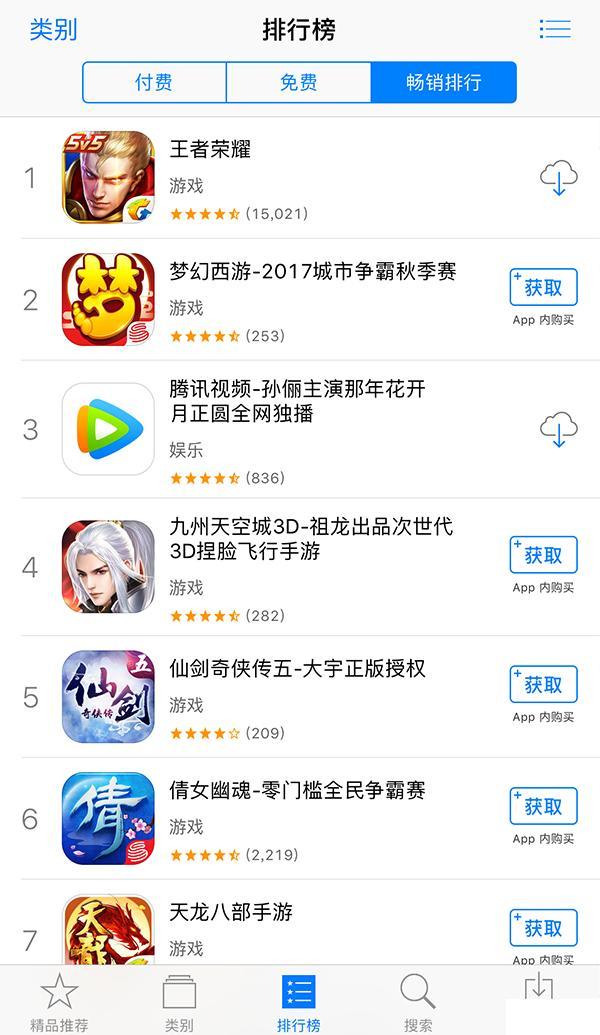This screenshot has width=600, height=1035.
Task: Get 九州天空城3D with the 获取 button
Action: click(543, 555)
